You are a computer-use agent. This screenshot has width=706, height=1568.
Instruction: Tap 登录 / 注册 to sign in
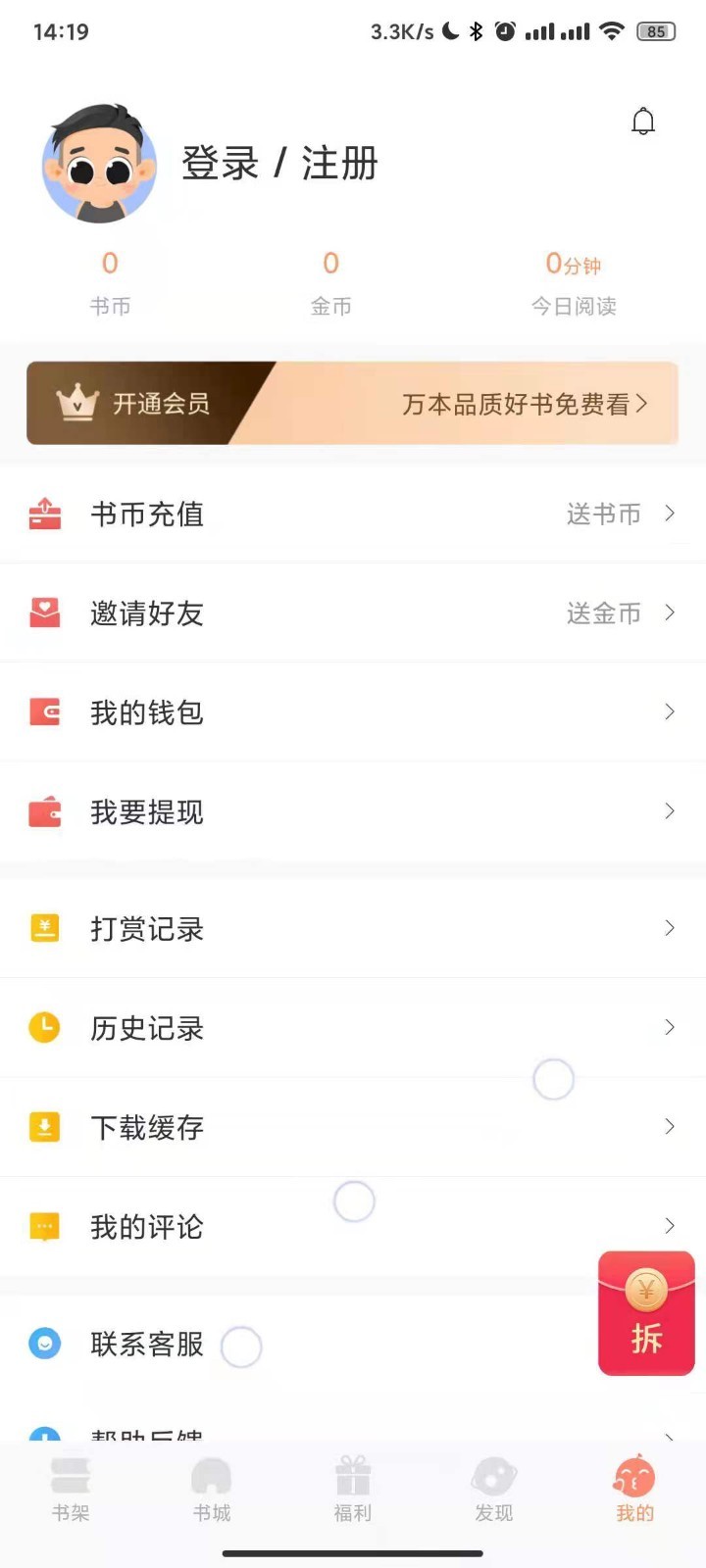coord(277,164)
